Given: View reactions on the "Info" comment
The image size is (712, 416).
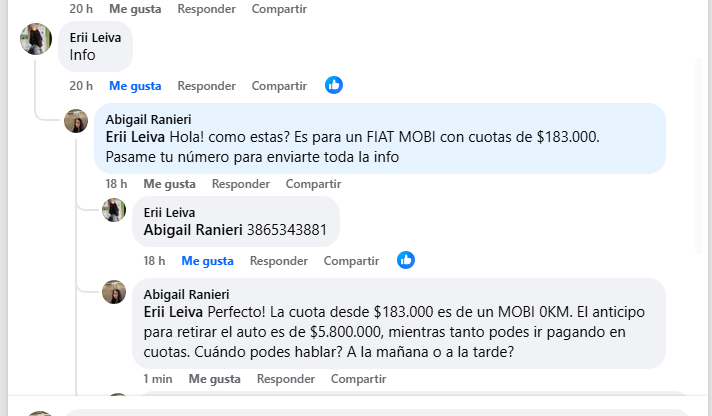Looking at the screenshot, I should click(334, 85).
